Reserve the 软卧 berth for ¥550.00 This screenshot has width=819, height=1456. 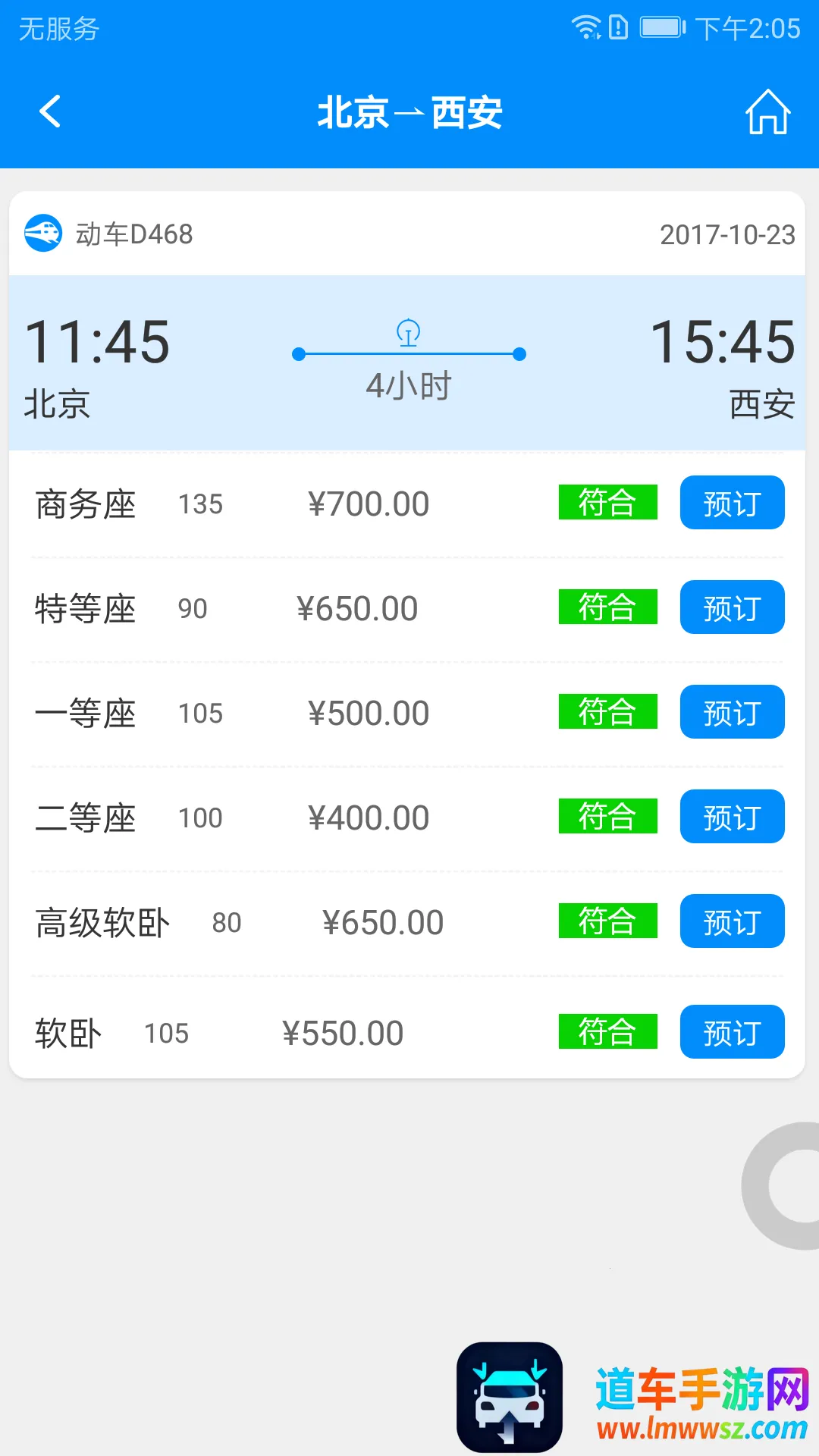click(732, 1032)
